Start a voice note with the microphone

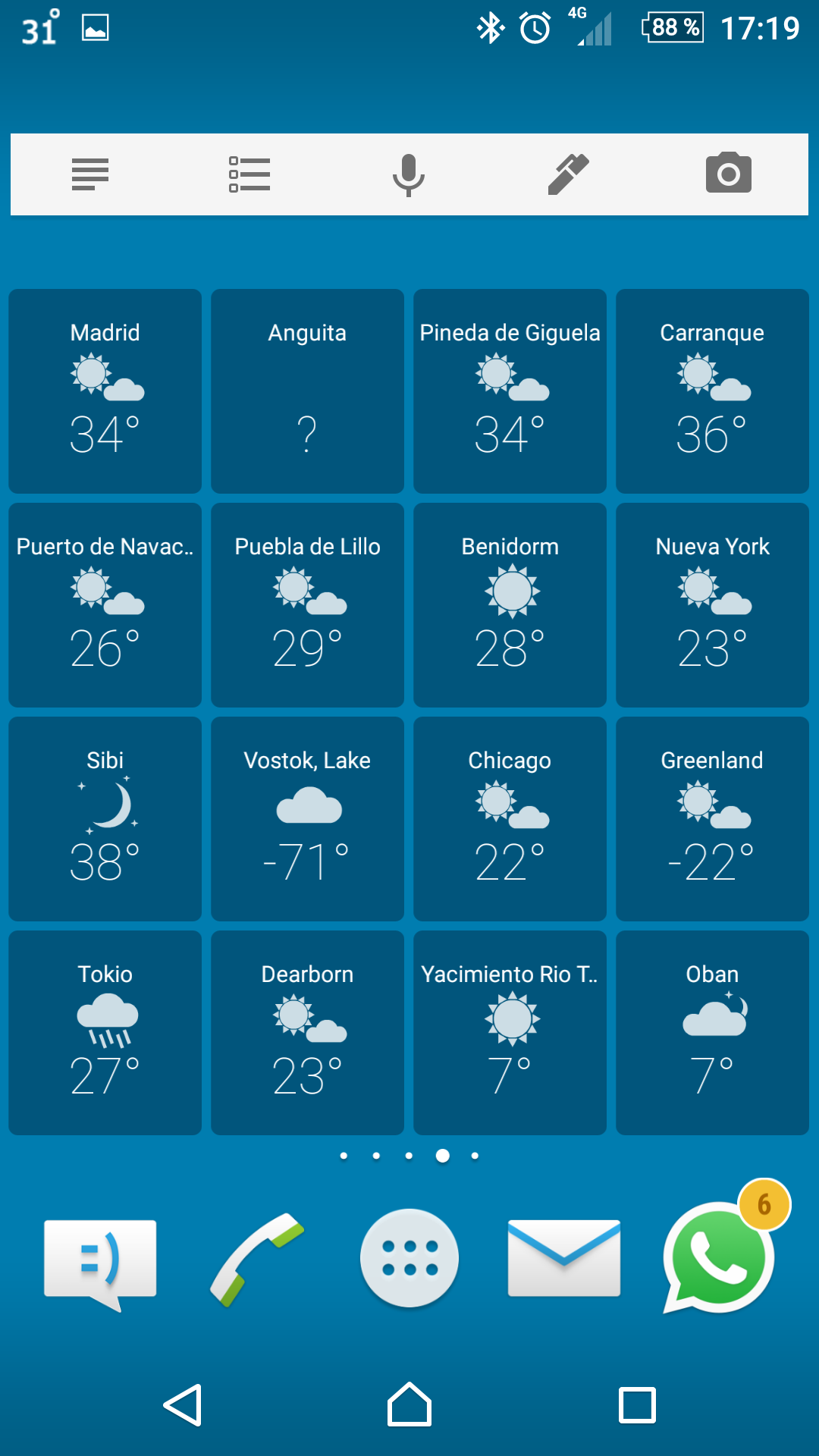coord(409,174)
